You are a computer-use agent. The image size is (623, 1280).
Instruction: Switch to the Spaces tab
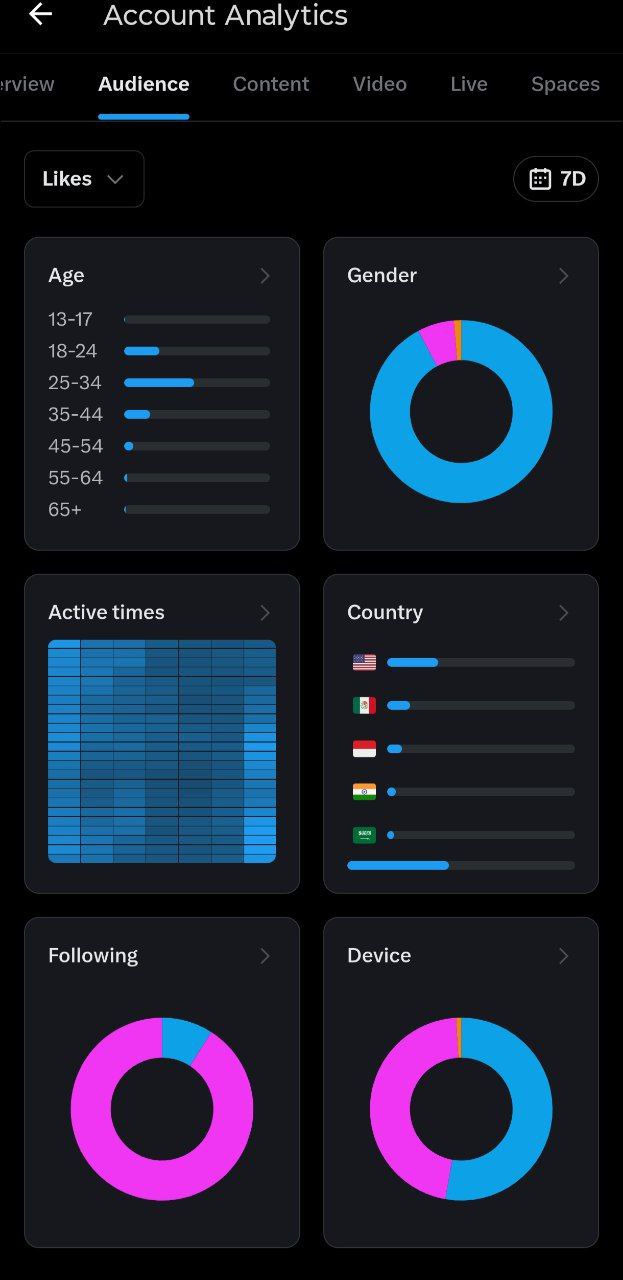click(565, 85)
